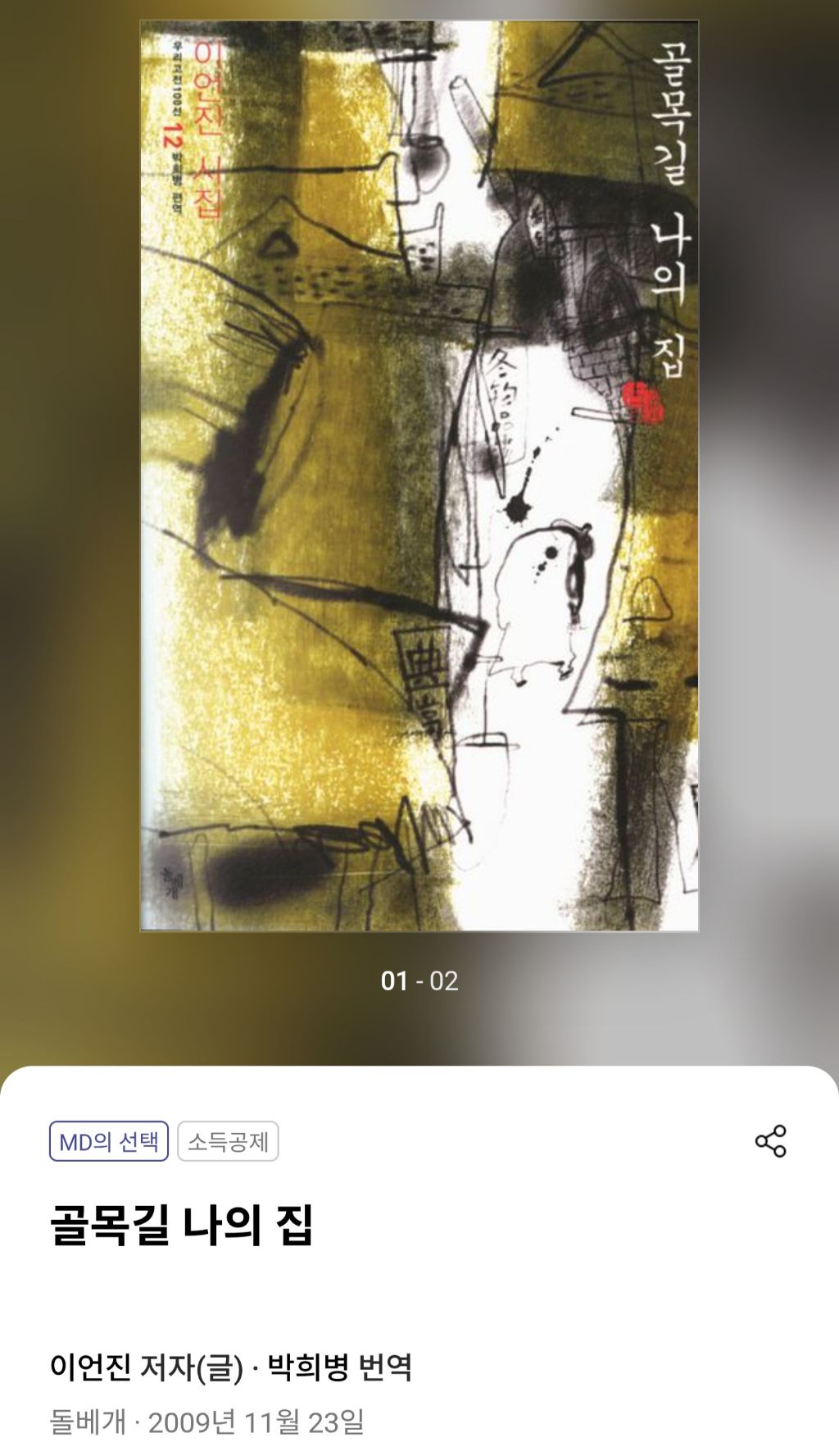The height and width of the screenshot is (1456, 839).
Task: Share this book via share icon
Action: click(x=770, y=1140)
